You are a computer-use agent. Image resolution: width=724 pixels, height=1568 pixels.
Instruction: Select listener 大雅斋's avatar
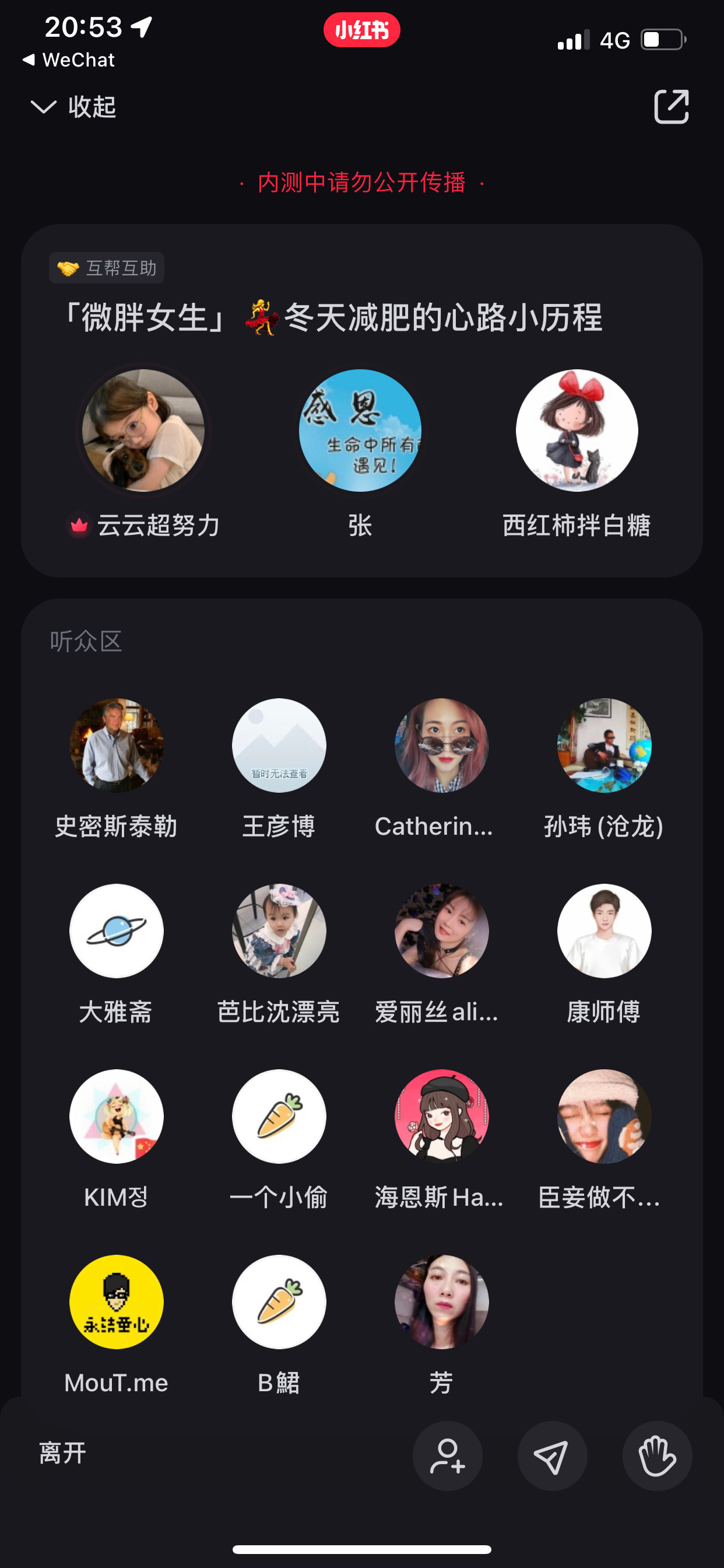click(x=116, y=930)
